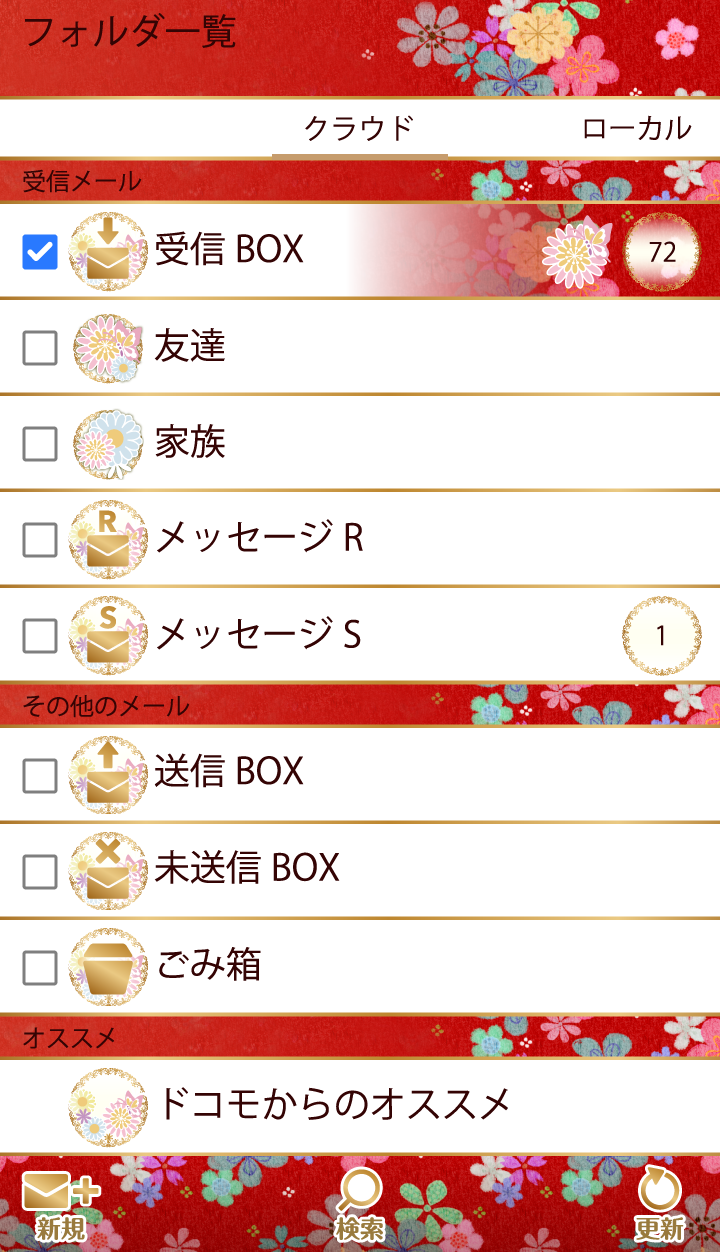Open 検索 mail search
Screen dimensions: 720x1252
click(x=360, y=1205)
